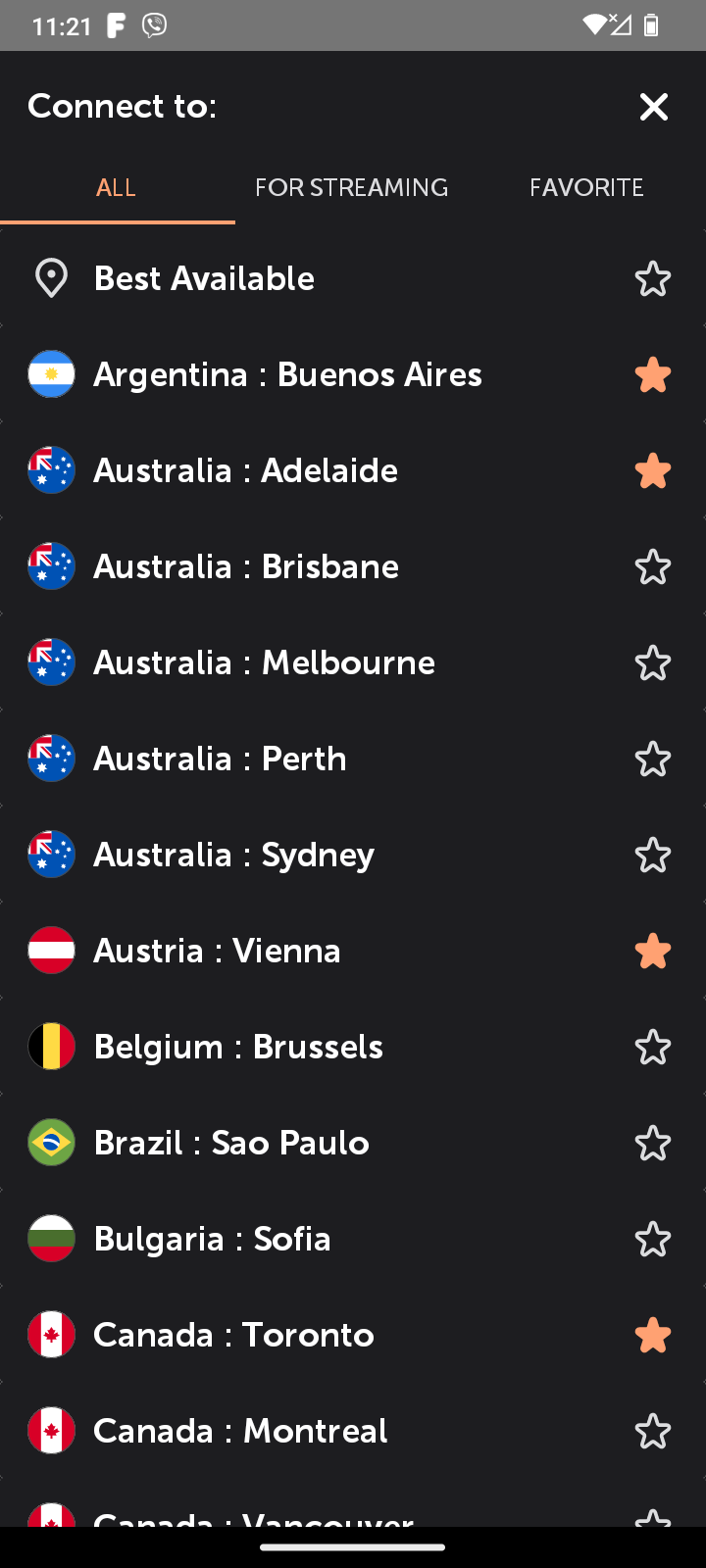Star Best Available as favorite
The height and width of the screenshot is (1568, 706).
[653, 279]
